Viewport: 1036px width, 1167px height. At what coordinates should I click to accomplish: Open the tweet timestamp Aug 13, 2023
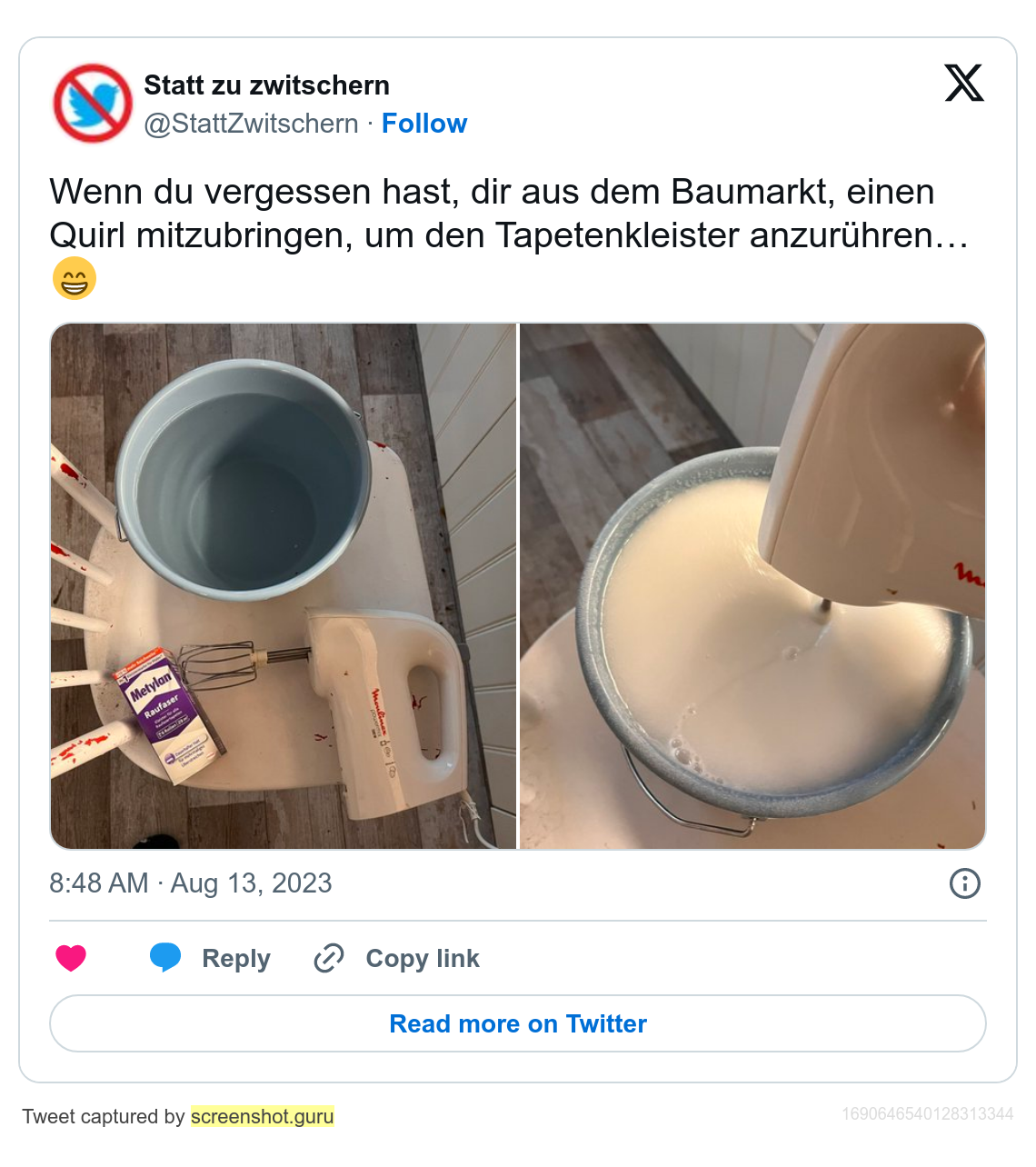(x=191, y=883)
